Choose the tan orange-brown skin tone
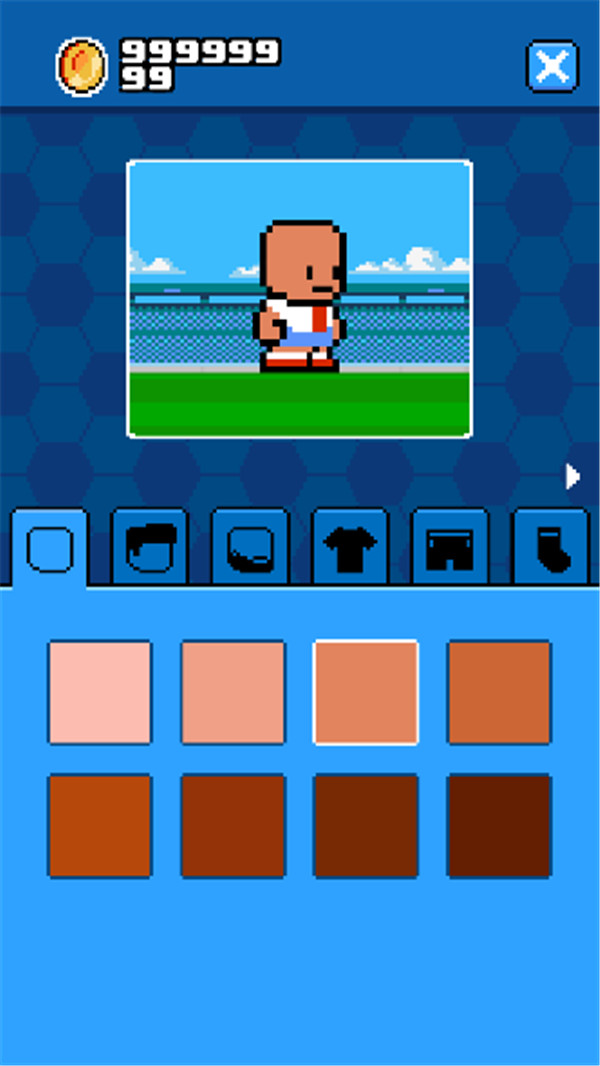600x1066 pixels. [499, 692]
